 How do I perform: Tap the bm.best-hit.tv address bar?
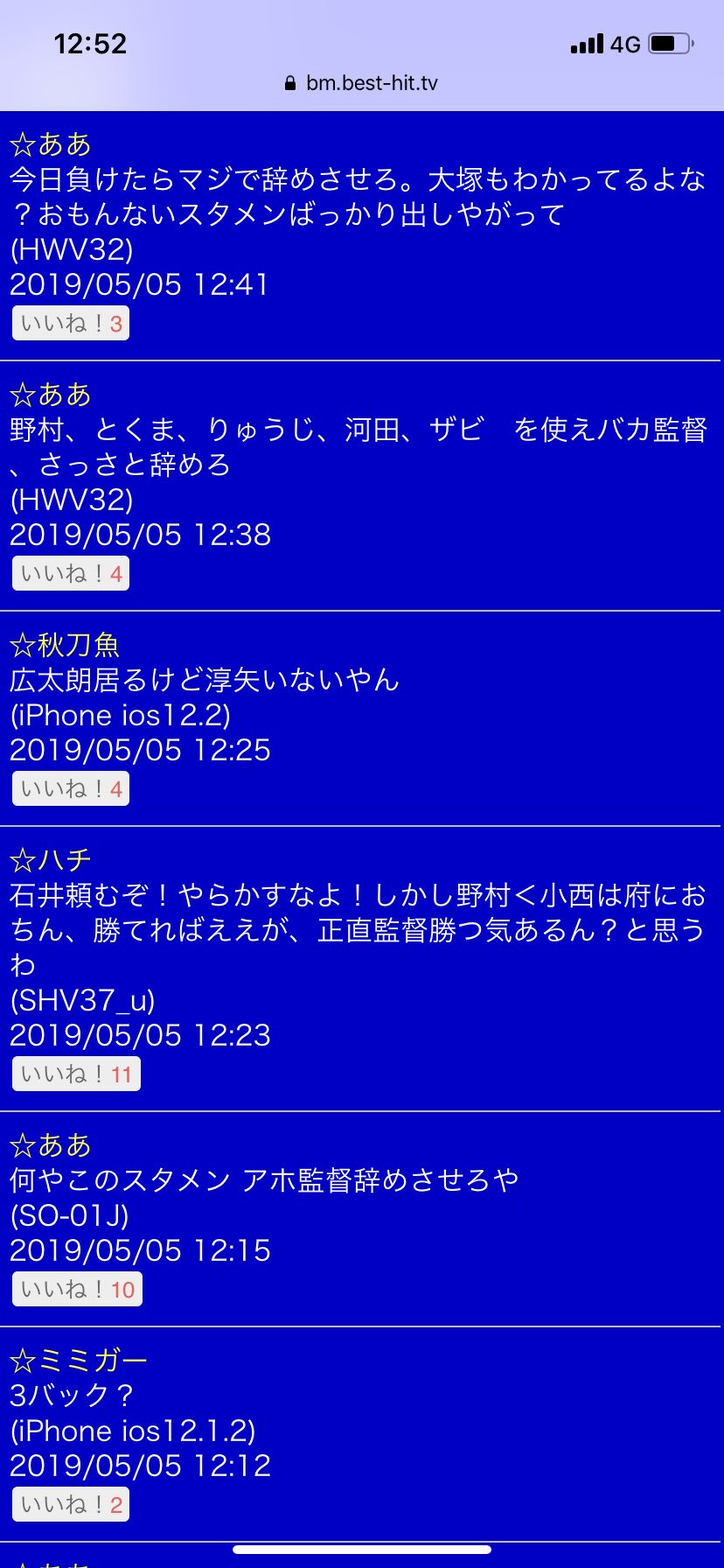(x=362, y=83)
